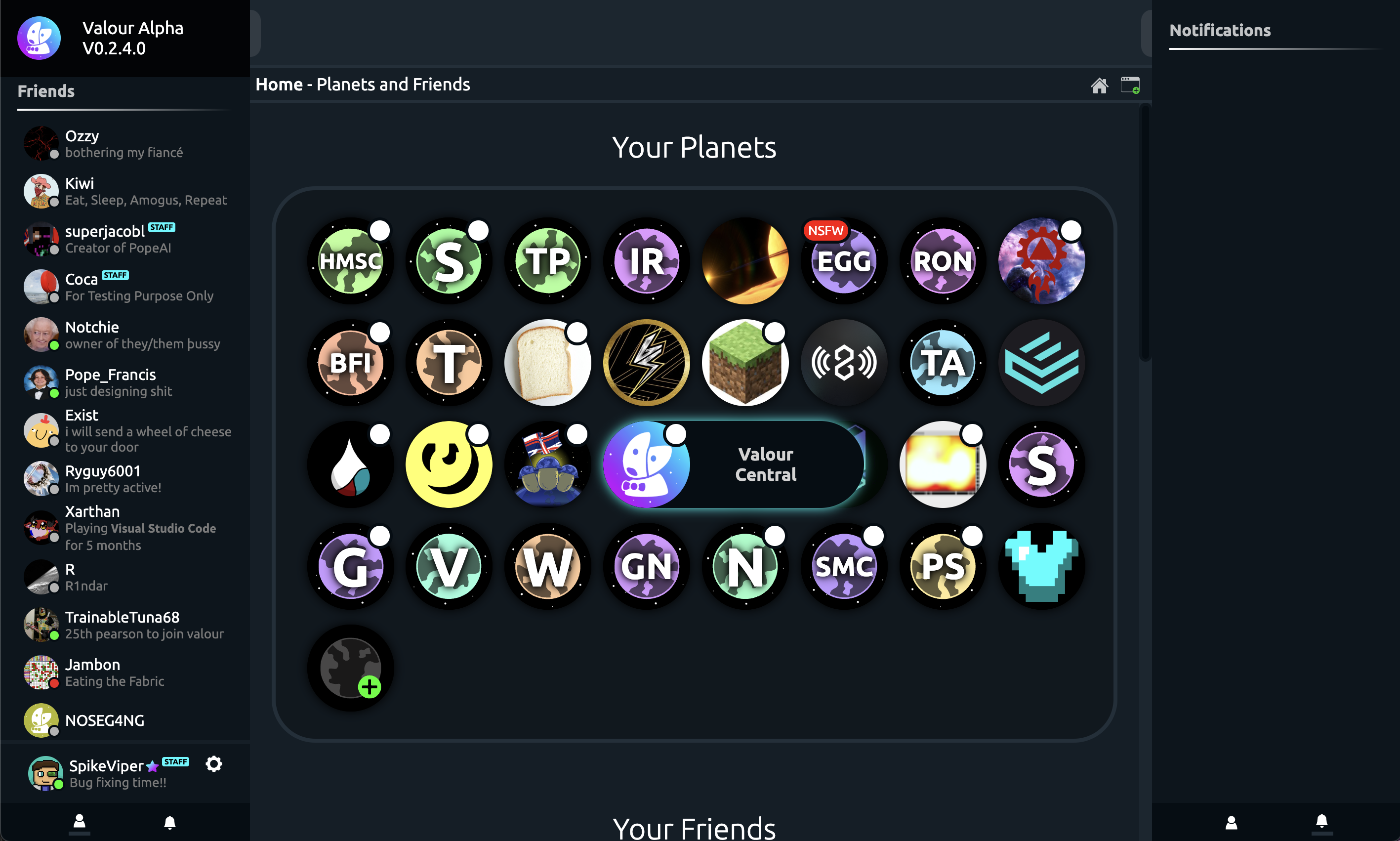This screenshot has width=1400, height=841.
Task: Switch to the left sidebar's bell tab
Action: coord(169,822)
